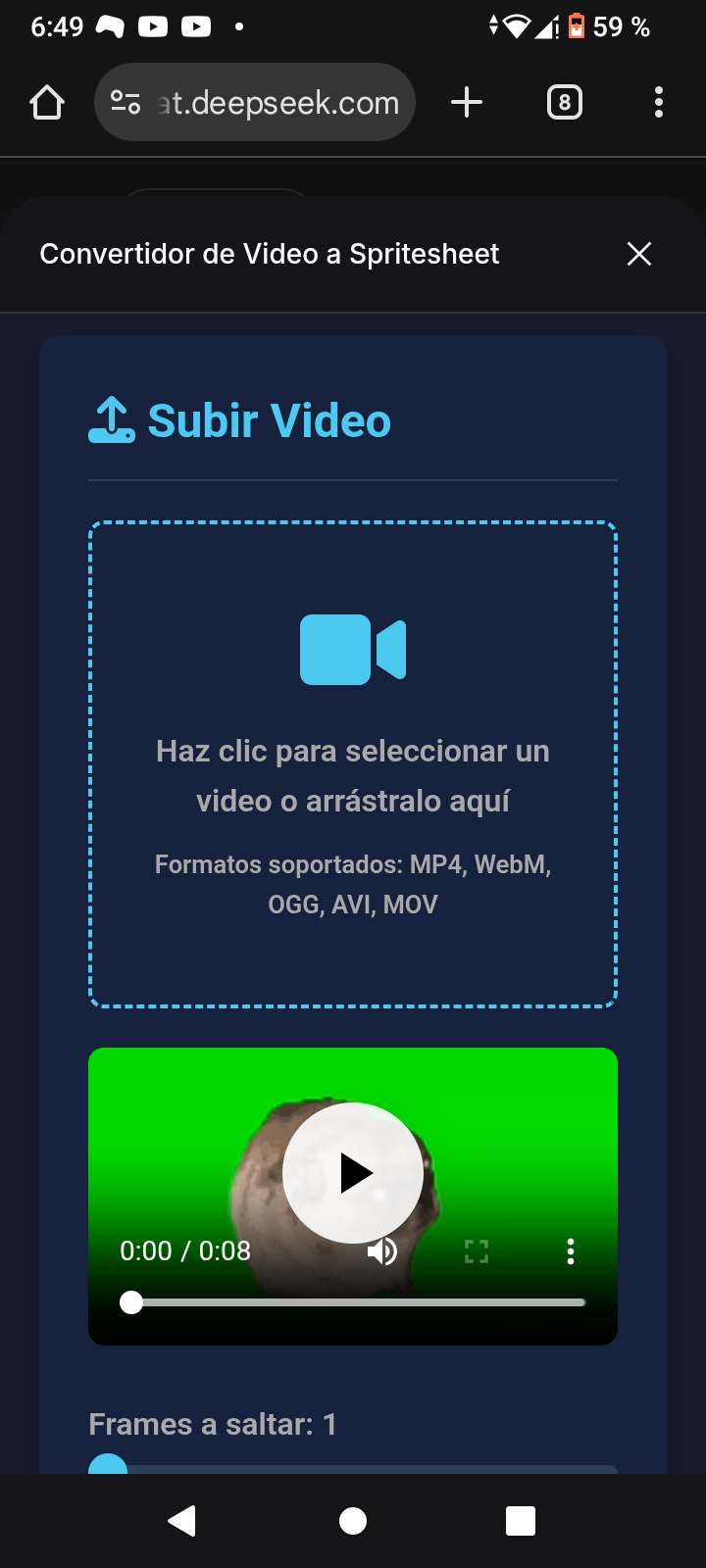Open the recent apps overview

[x=521, y=1520]
